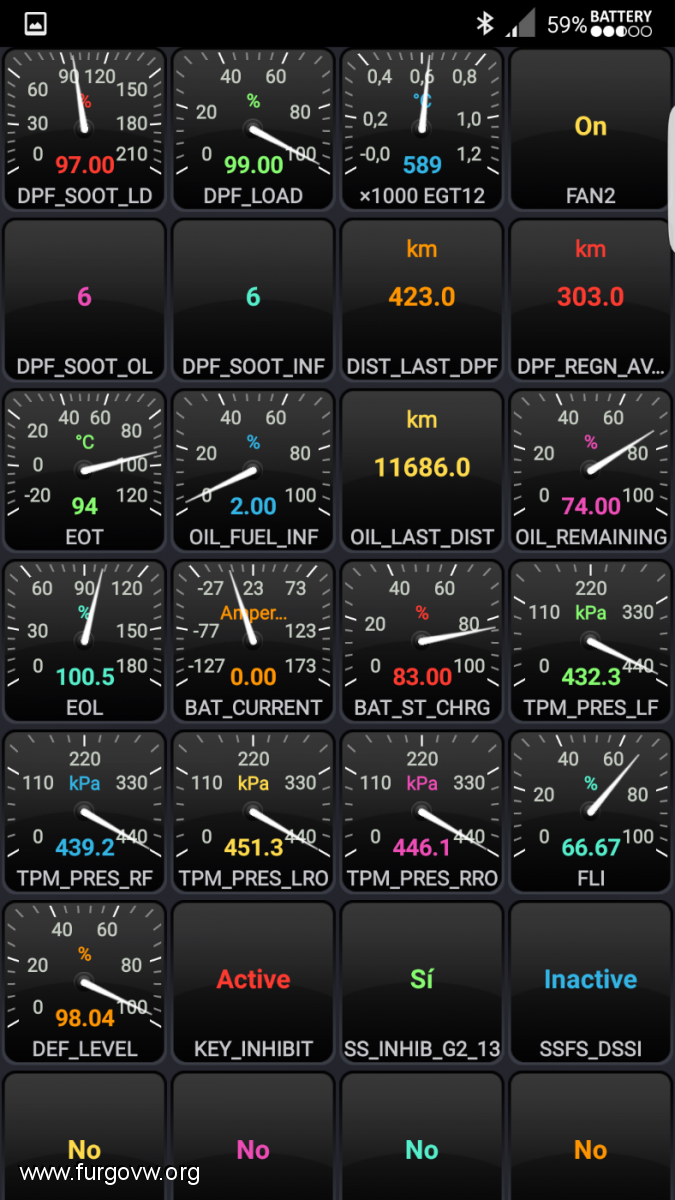Open the EGT12 temperature gauge
Image resolution: width=675 pixels, height=1200 pixels.
click(421, 130)
